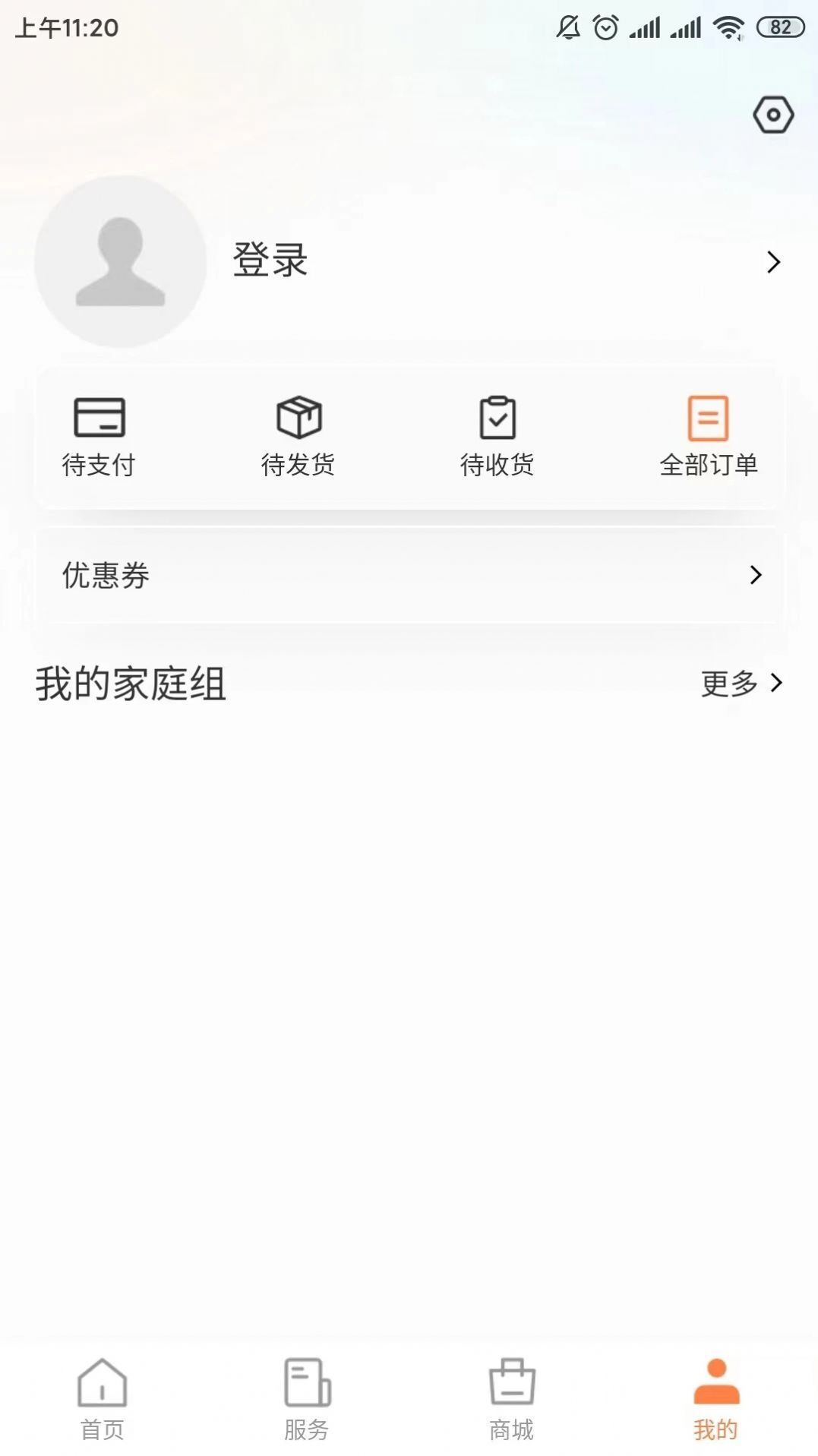Tap the battery level indicator showing 82
The width and height of the screenshot is (818, 1456).
[x=779, y=25]
